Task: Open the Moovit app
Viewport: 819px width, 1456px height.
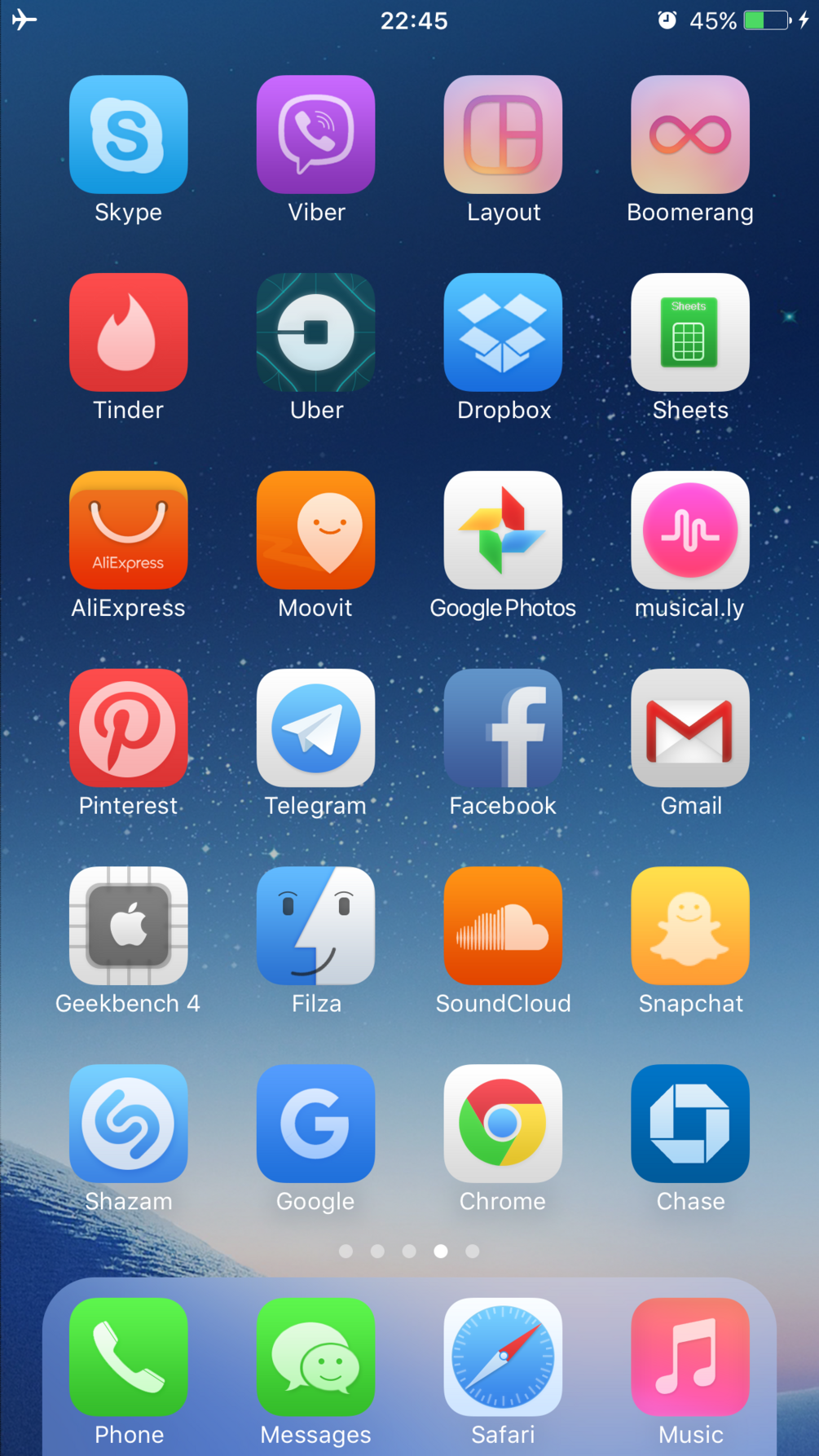Action: coord(315,530)
